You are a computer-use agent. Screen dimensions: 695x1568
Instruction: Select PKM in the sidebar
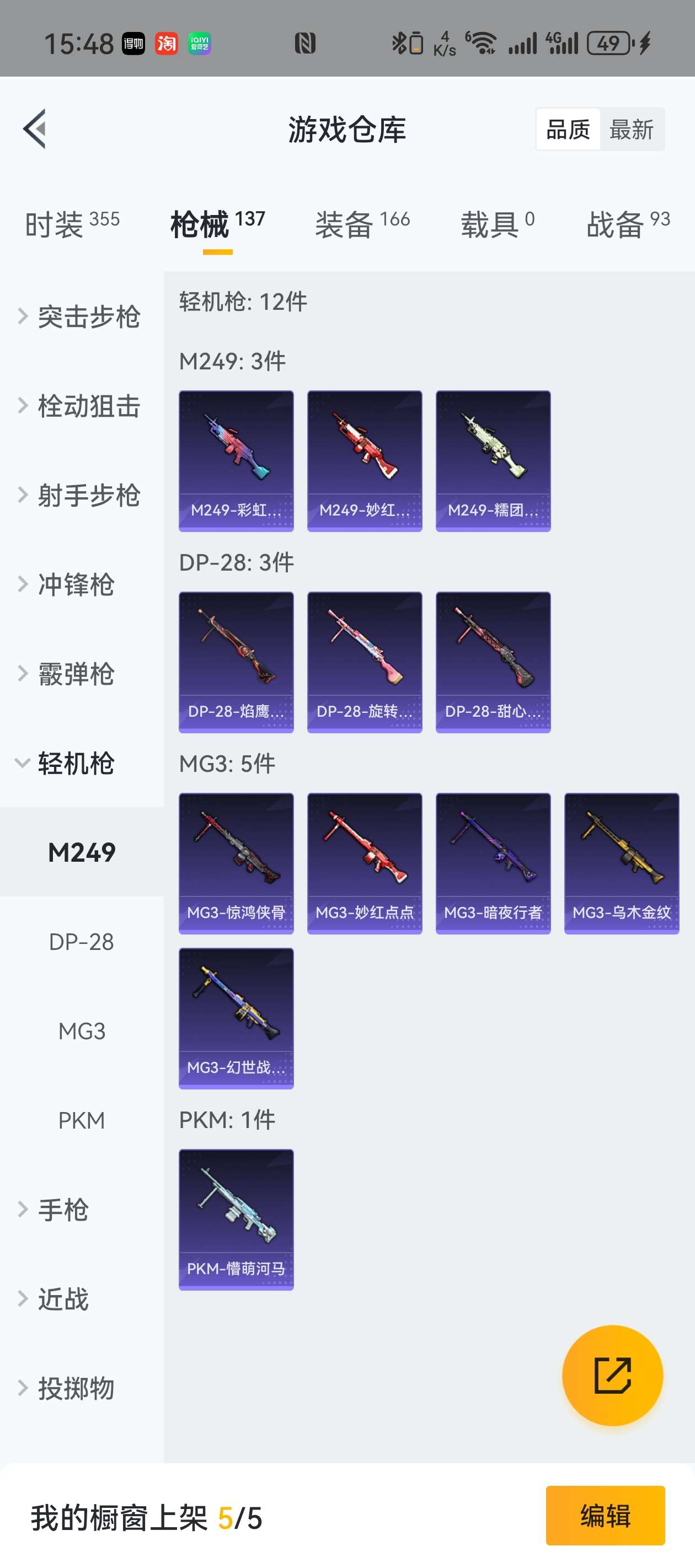(x=82, y=1120)
